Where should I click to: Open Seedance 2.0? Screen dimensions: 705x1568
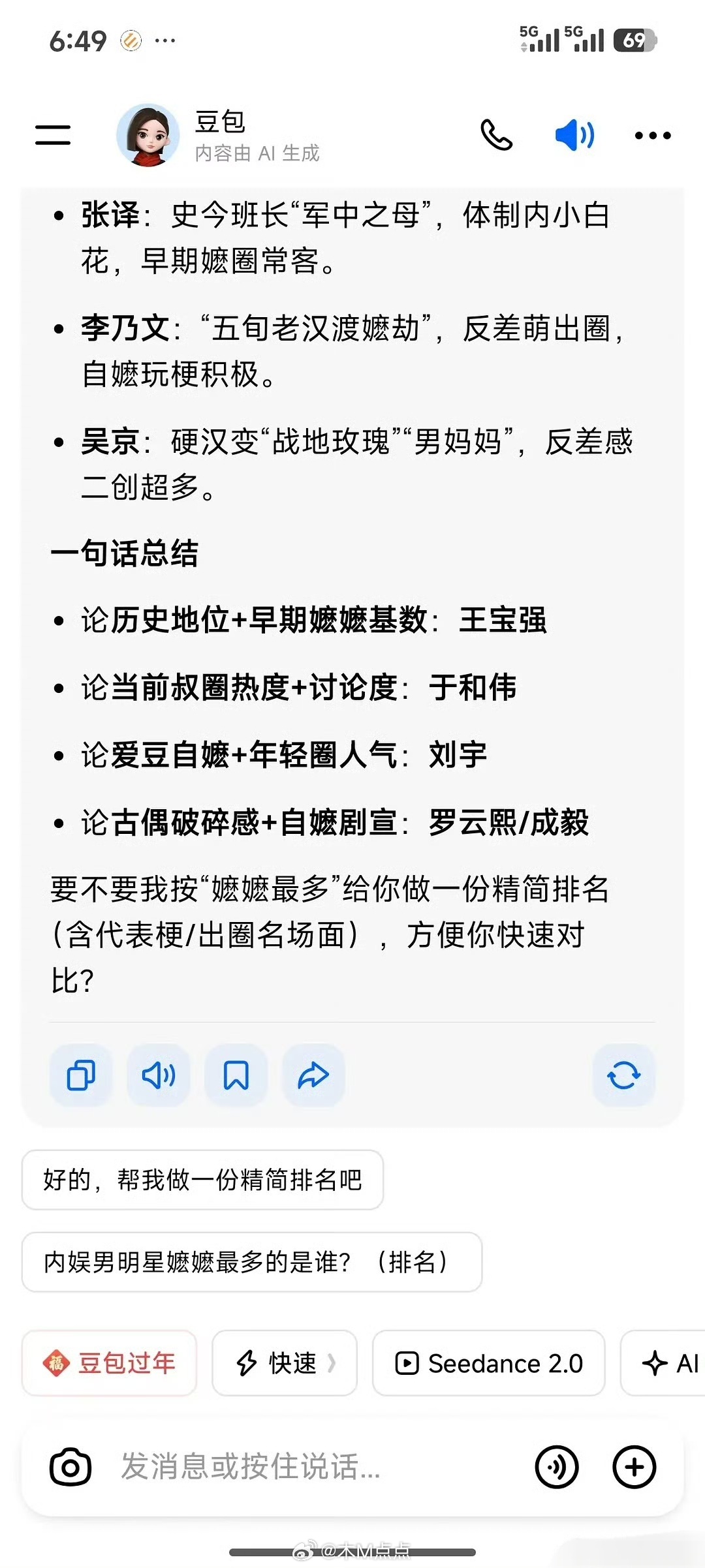tap(488, 1363)
